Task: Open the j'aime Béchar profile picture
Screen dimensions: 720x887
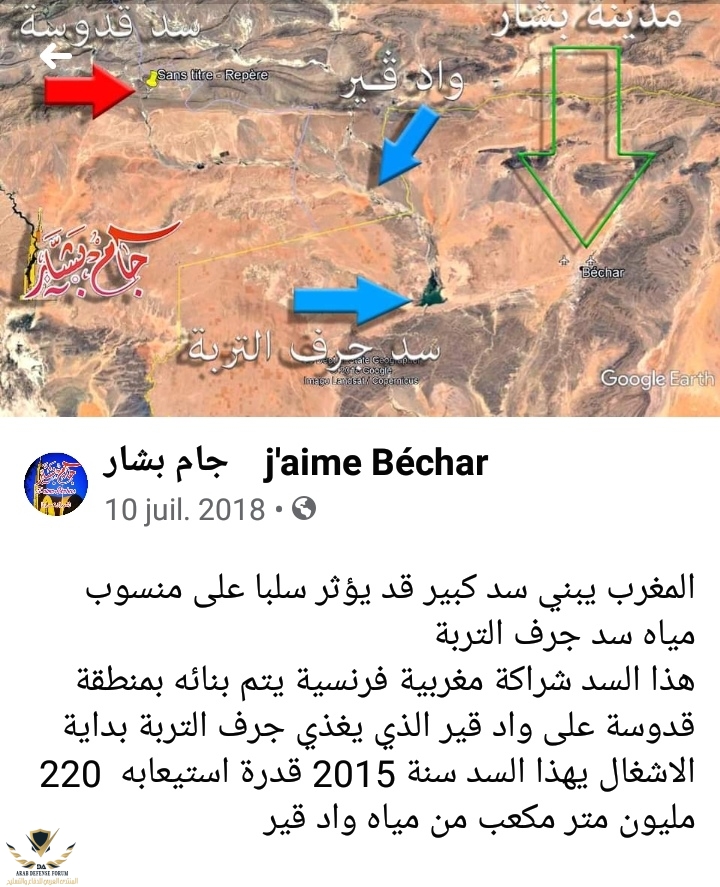Action: [56, 484]
